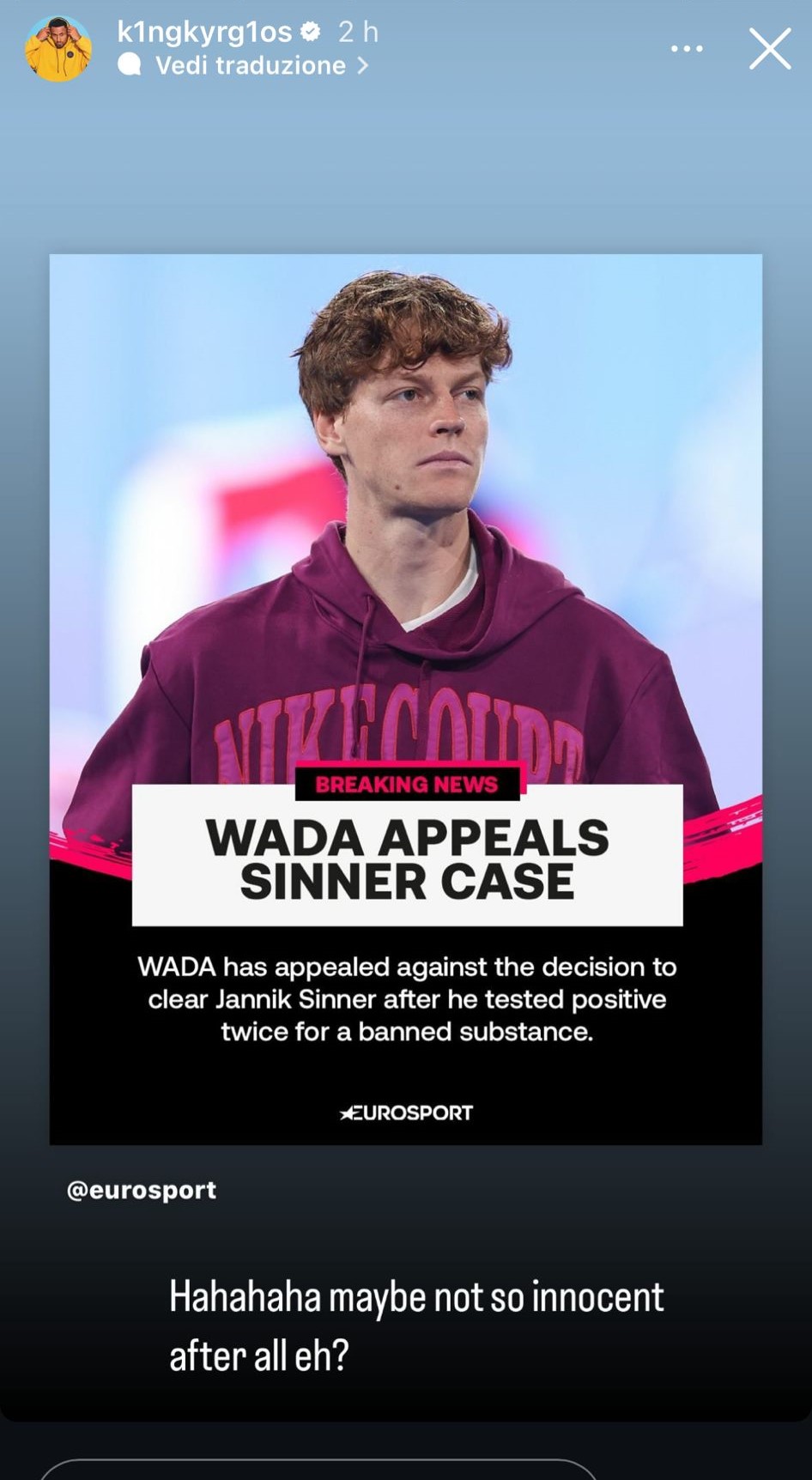This screenshot has height=1480, width=812.
Task: Open the @eurosport mention
Action: pyautogui.click(x=142, y=1190)
